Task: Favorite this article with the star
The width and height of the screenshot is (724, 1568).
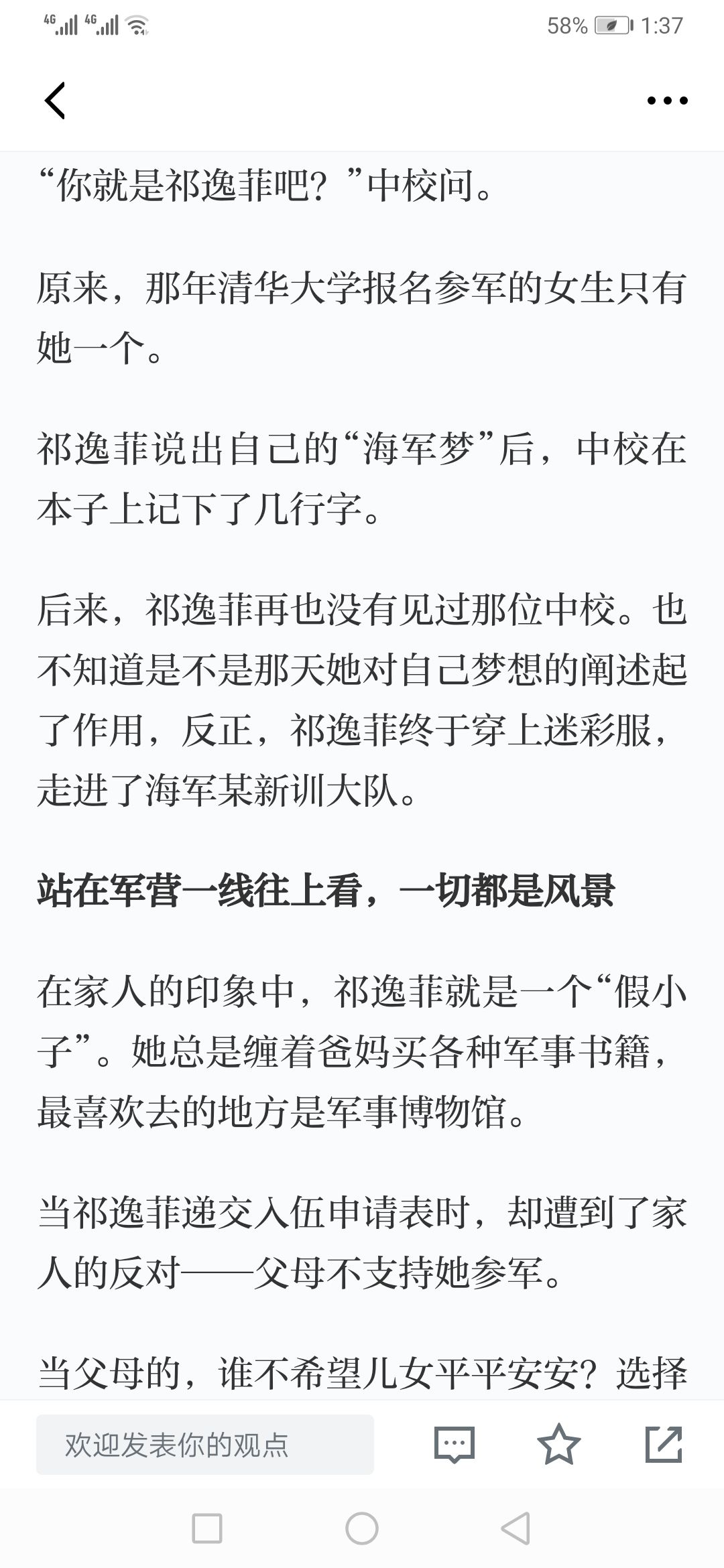Action: [x=559, y=1444]
